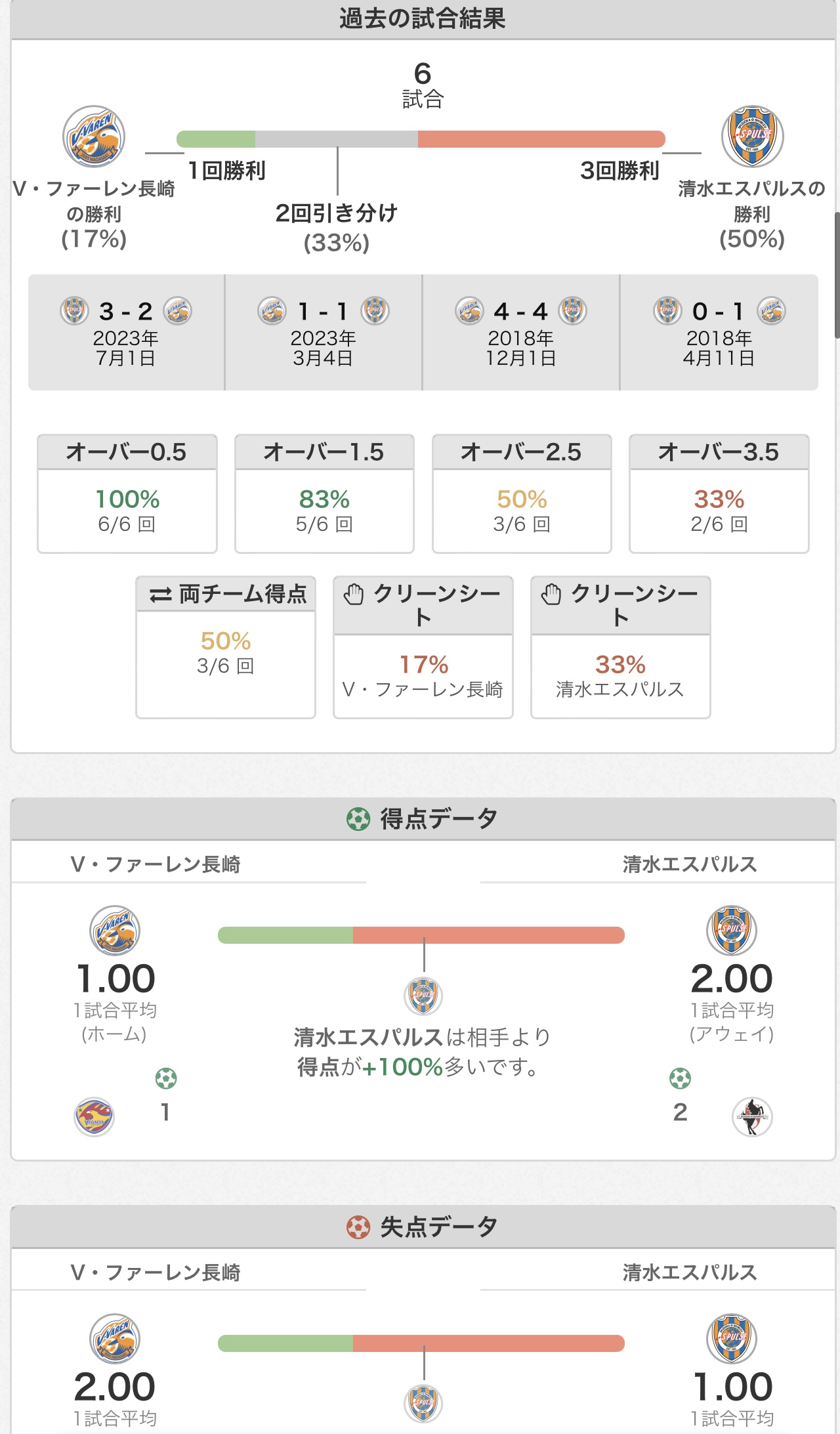Open the 4-4 match from December 1, 2018
The height and width of the screenshot is (1434, 840).
tap(521, 332)
